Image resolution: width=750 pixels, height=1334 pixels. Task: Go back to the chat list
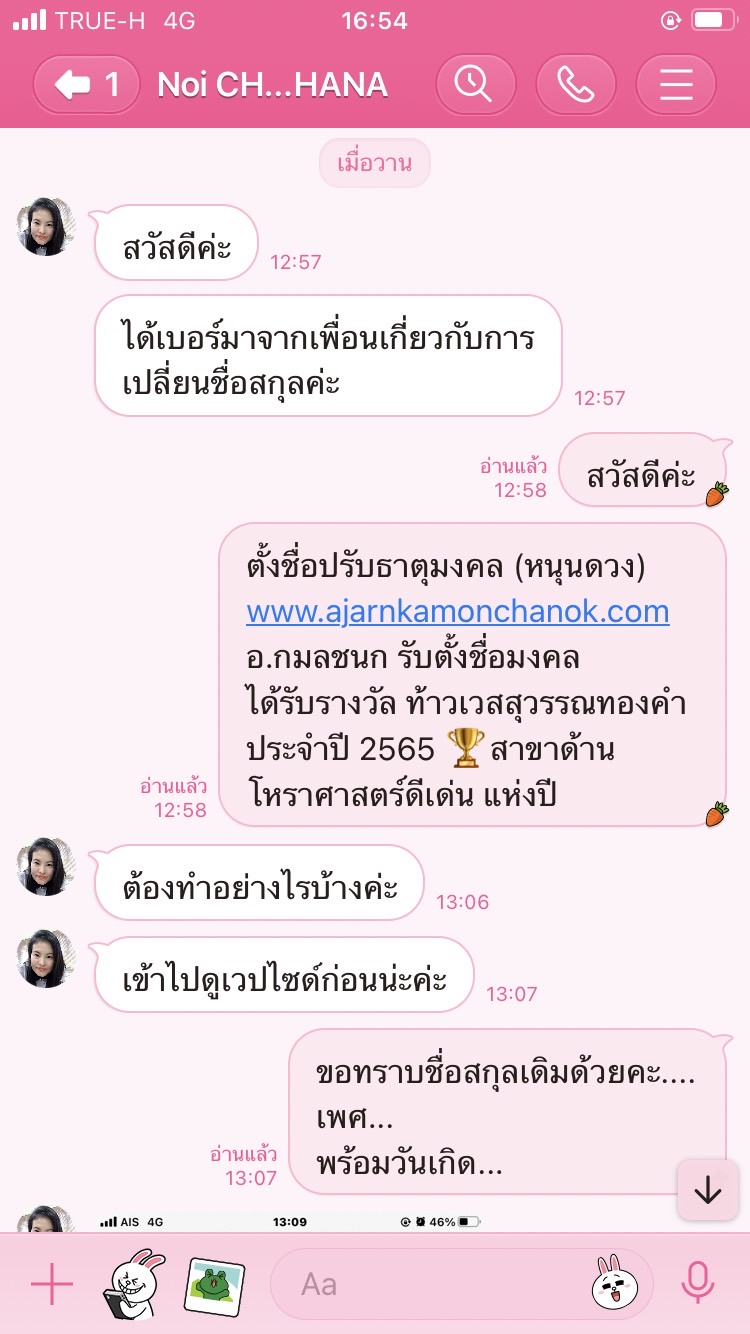[87, 85]
